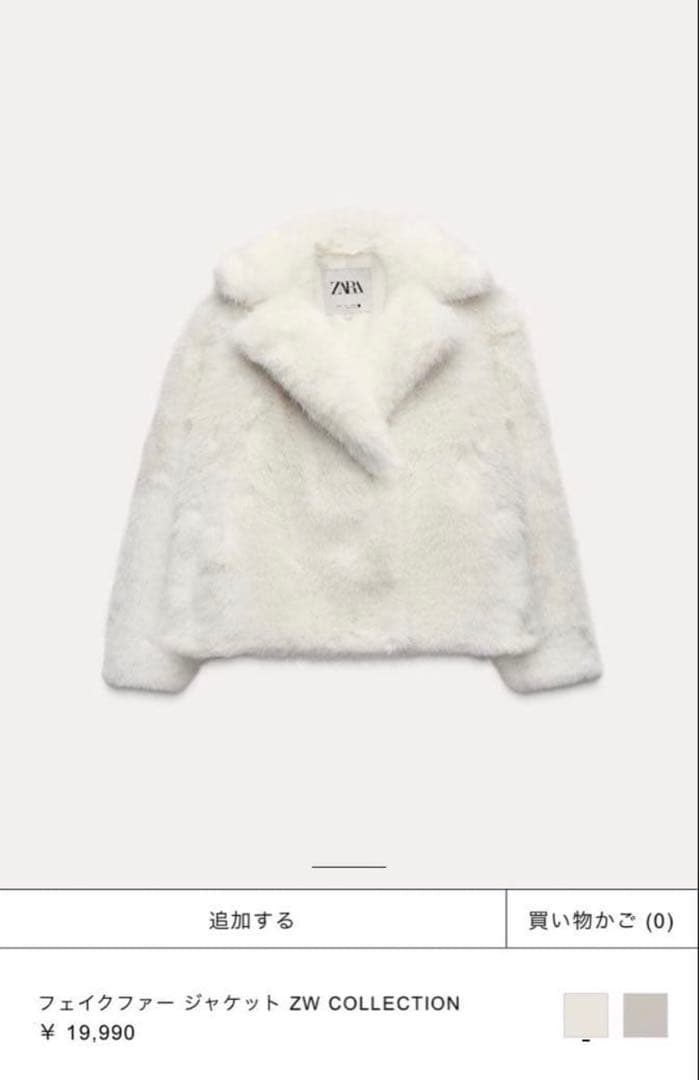The image size is (699, 1080).
Task: Select the white color swatch
Action: [585, 1015]
